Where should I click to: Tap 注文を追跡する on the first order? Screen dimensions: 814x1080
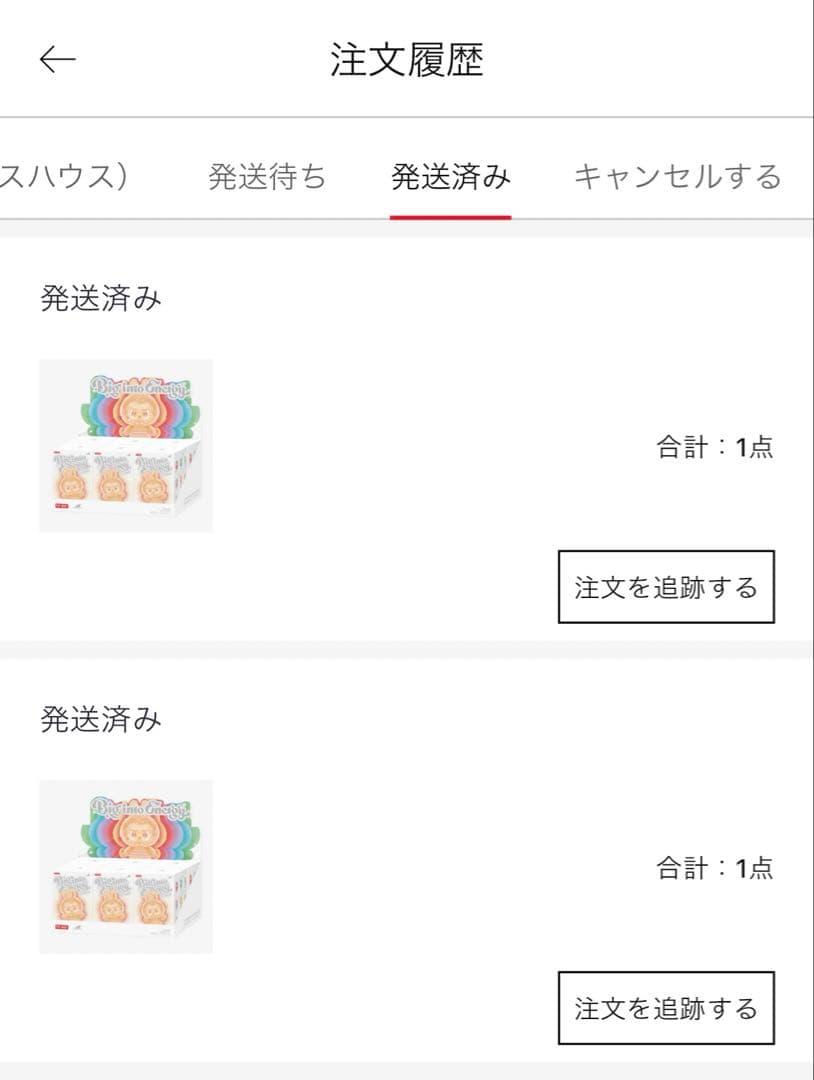[666, 587]
